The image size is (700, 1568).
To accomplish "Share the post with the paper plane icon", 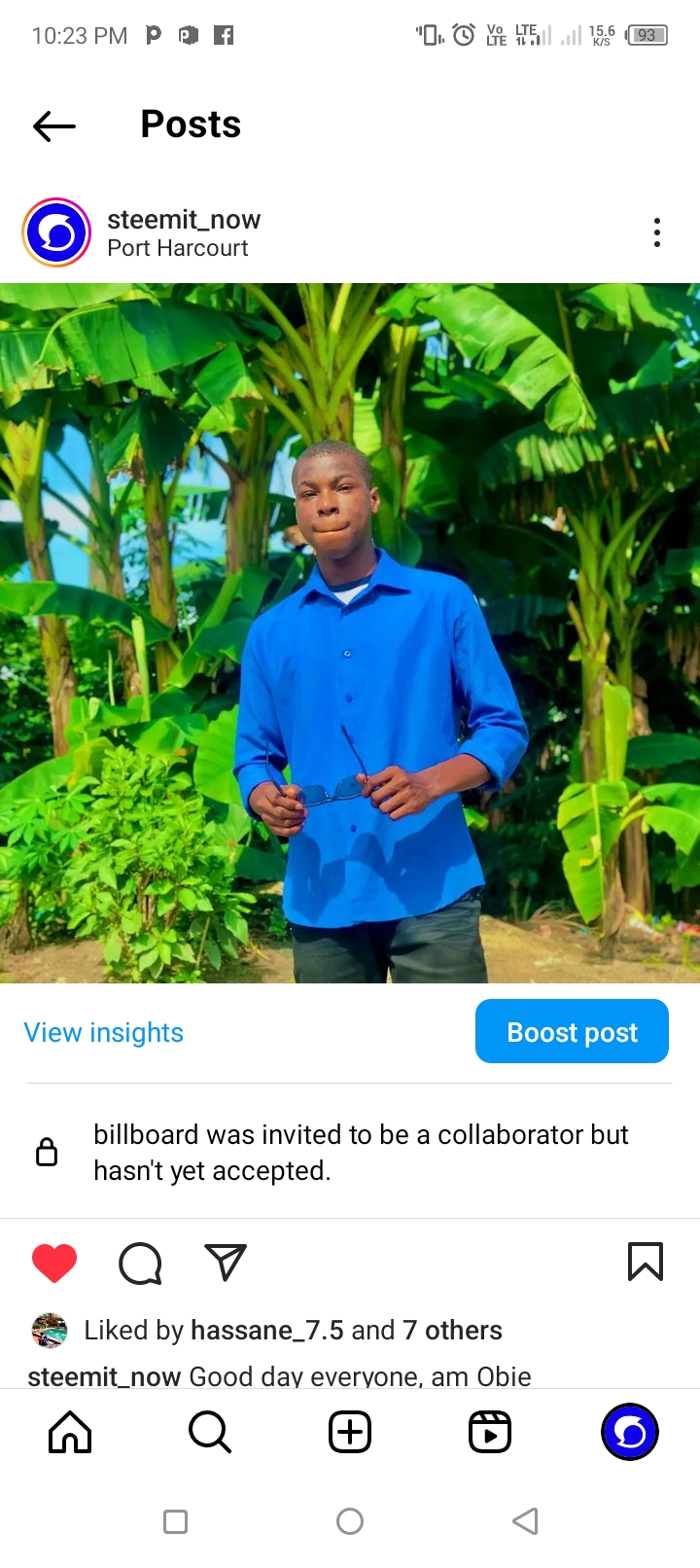I will (226, 1263).
